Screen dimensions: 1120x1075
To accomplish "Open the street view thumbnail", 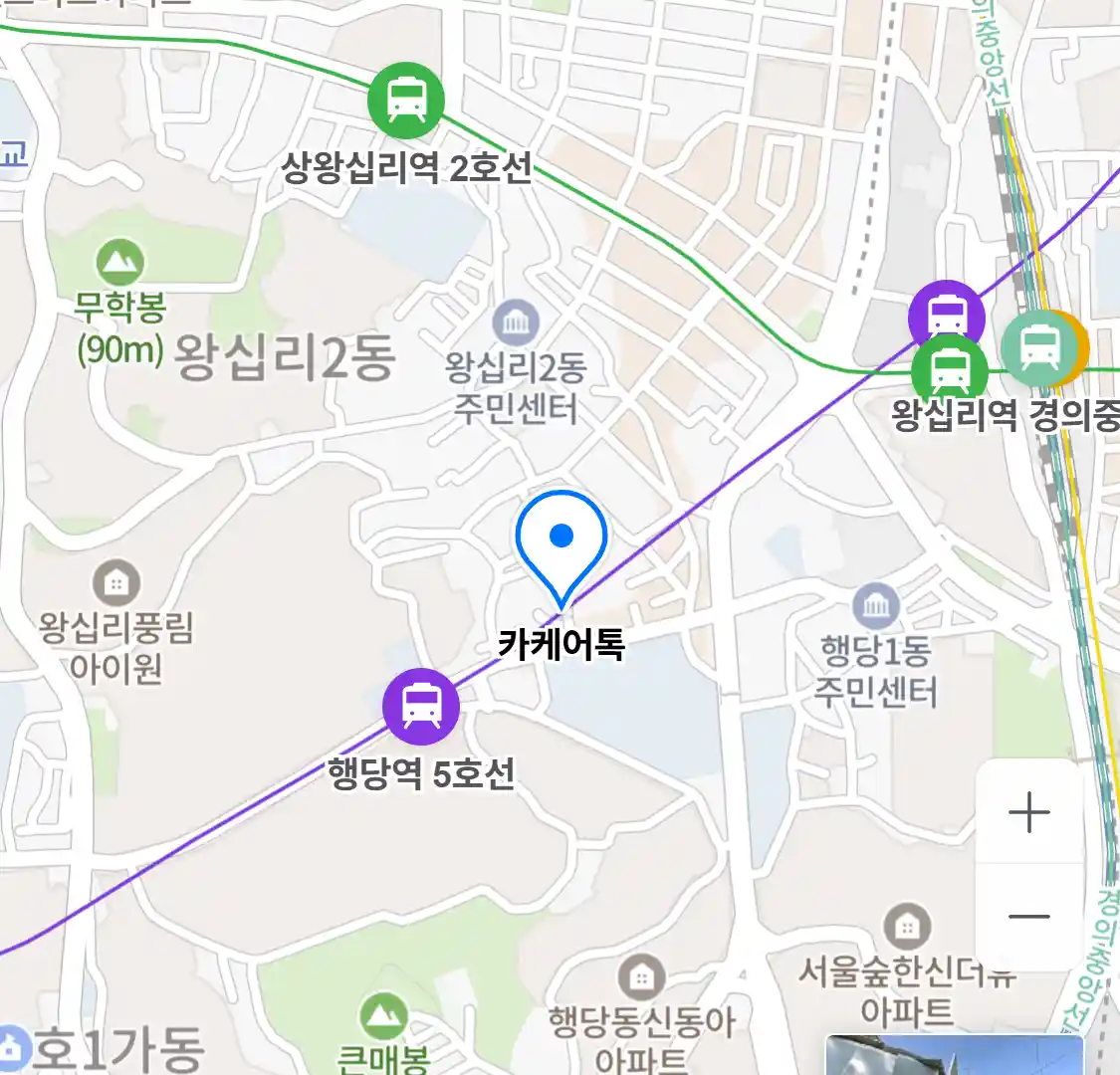I will pyautogui.click(x=954, y=1055).
